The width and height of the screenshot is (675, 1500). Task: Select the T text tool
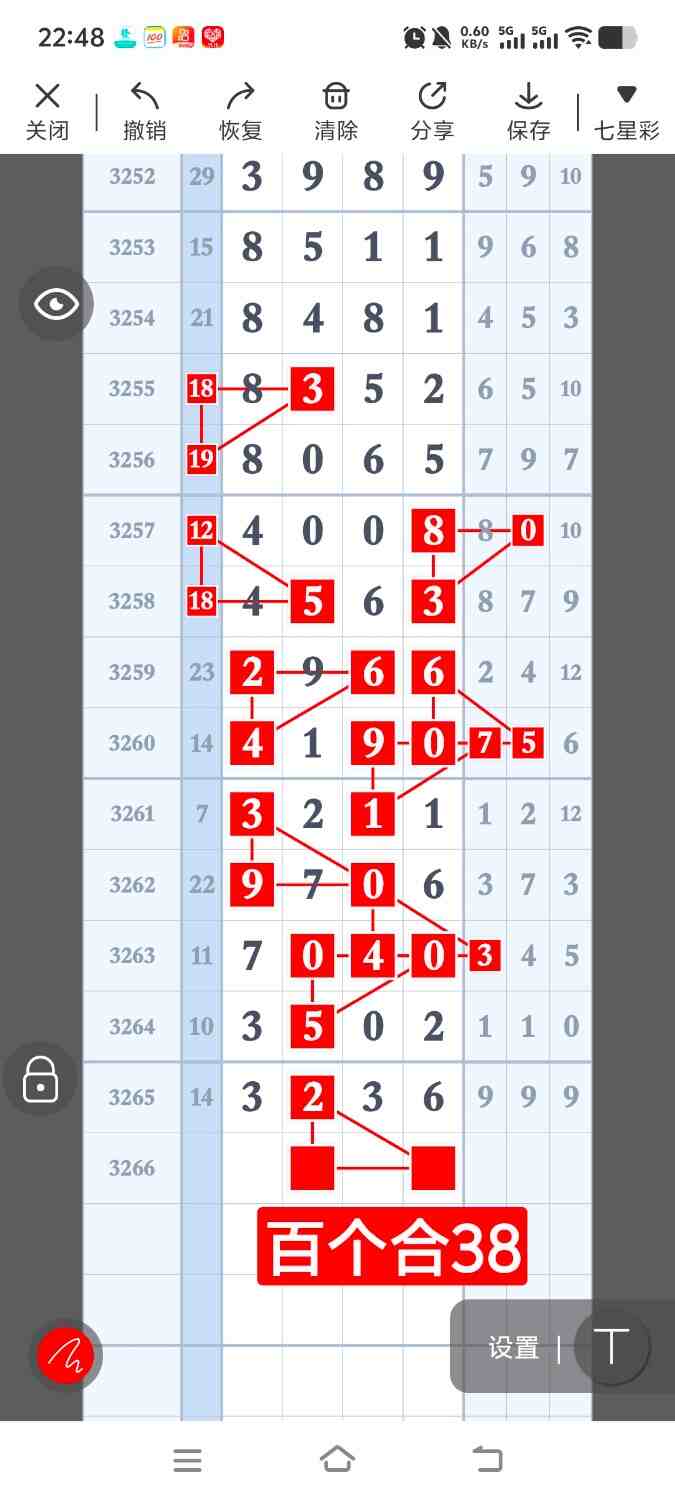click(x=611, y=1347)
